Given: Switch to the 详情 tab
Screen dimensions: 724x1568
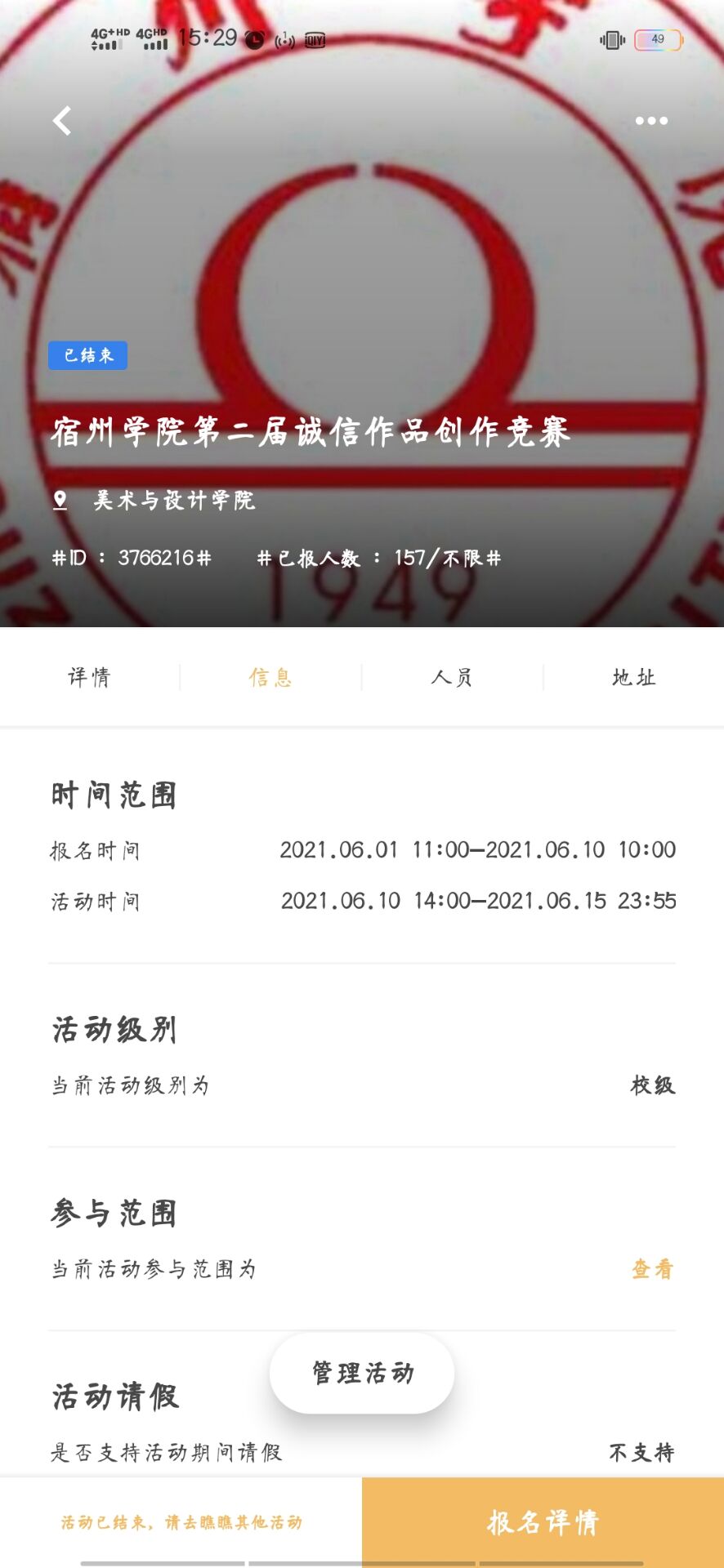Looking at the screenshot, I should [x=89, y=677].
